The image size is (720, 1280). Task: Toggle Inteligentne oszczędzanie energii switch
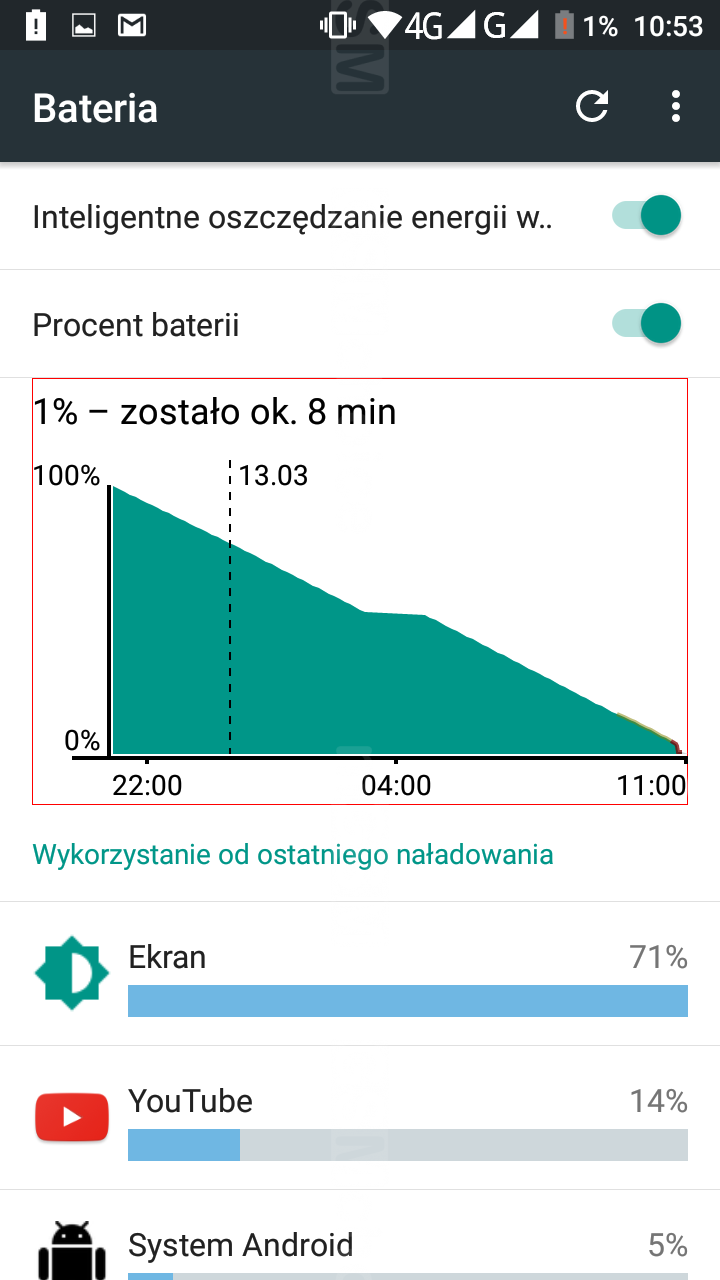click(647, 216)
